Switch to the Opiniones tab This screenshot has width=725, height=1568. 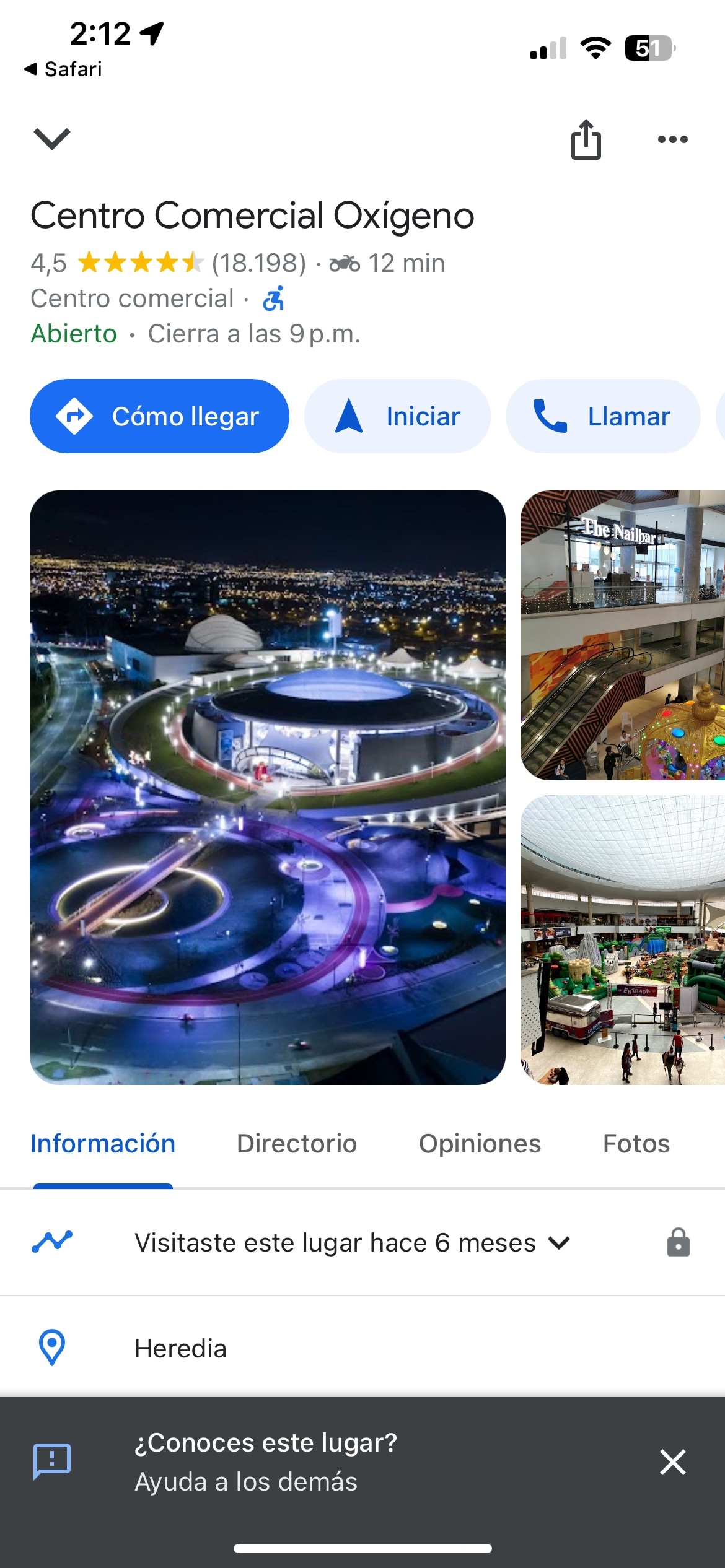tap(480, 1143)
